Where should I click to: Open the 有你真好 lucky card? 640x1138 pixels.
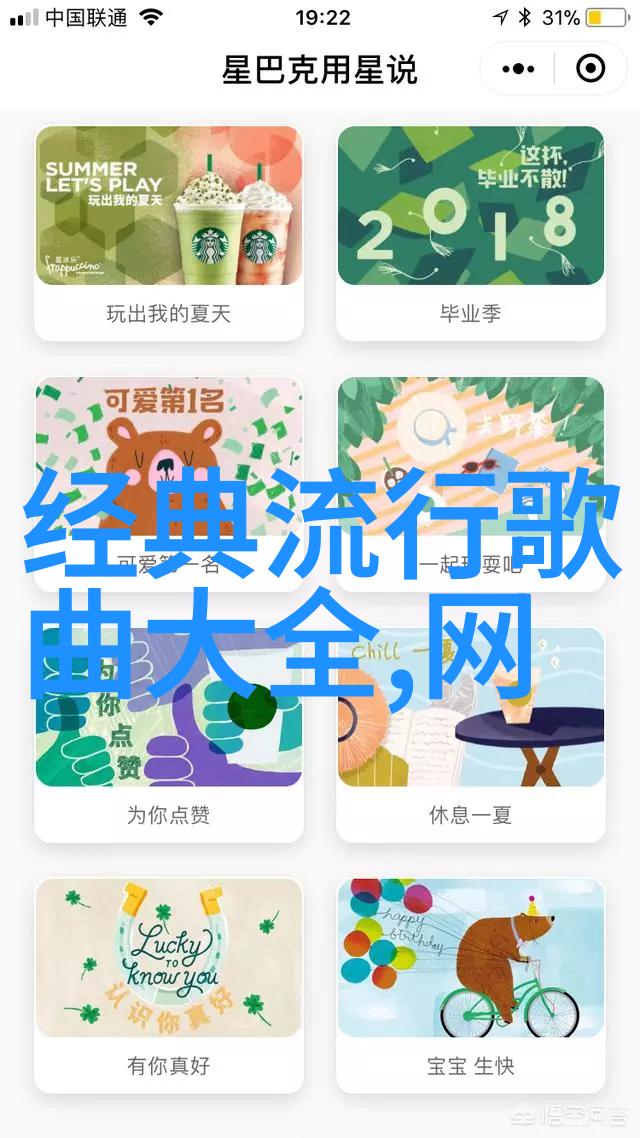(x=169, y=984)
